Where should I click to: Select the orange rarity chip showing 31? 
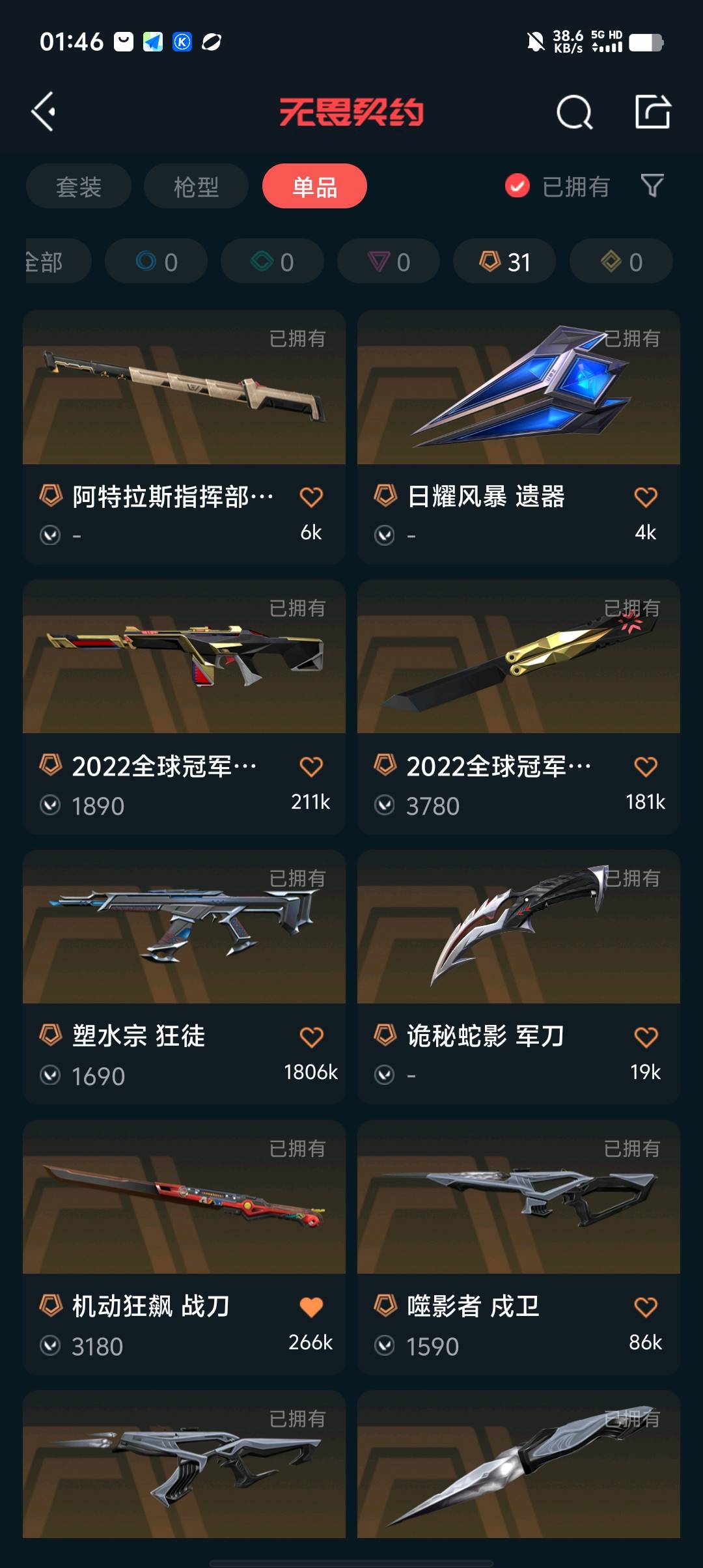pos(504,262)
